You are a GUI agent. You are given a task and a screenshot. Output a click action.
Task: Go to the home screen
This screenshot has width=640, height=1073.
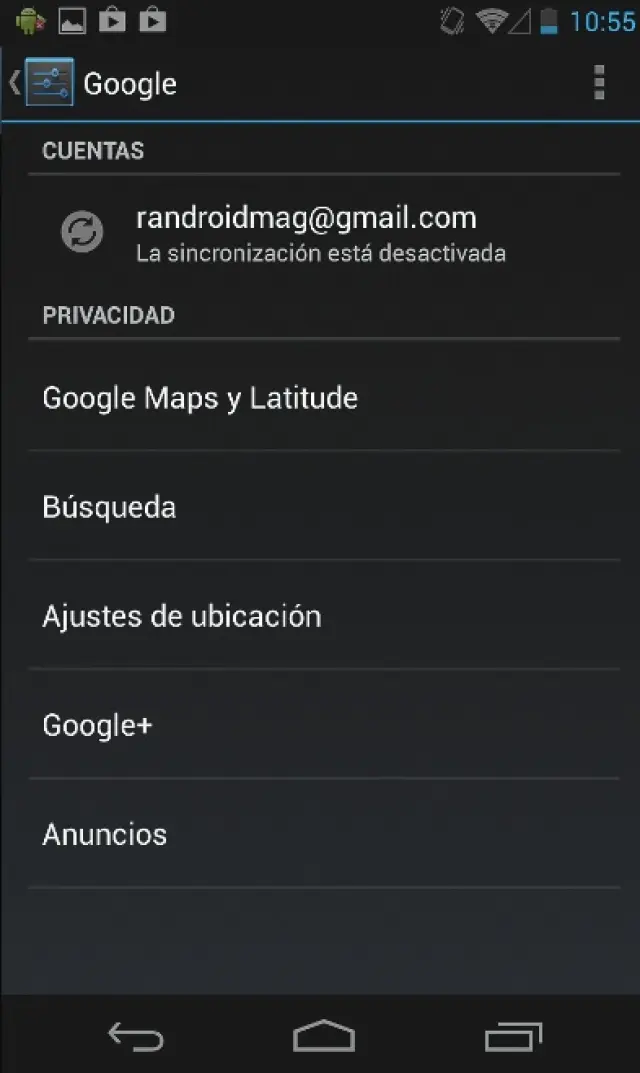[x=323, y=1036]
